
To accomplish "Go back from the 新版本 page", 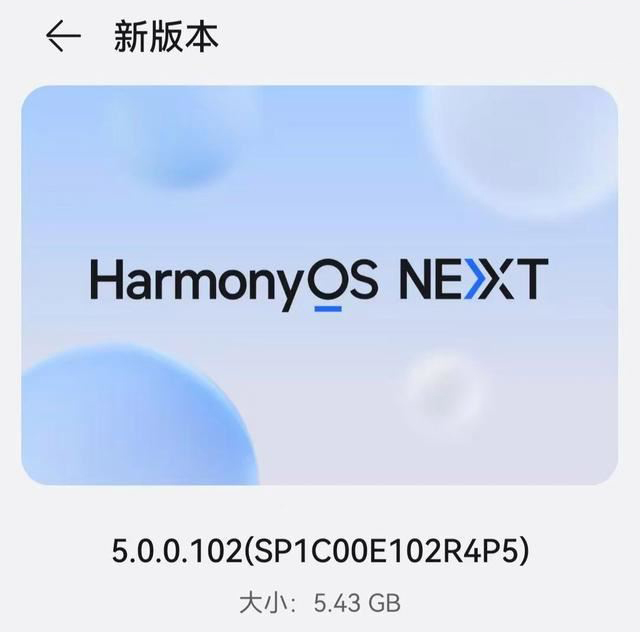I will (62, 37).
